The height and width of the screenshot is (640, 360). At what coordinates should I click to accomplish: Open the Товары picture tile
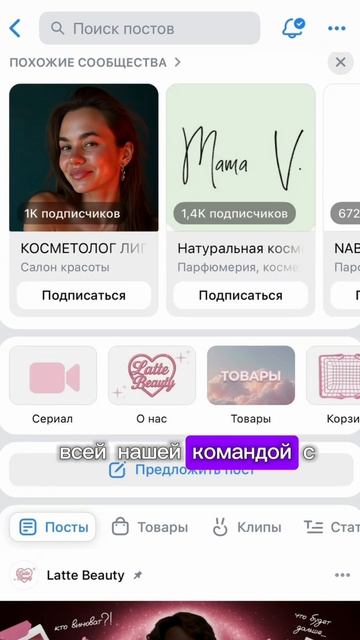coord(251,385)
